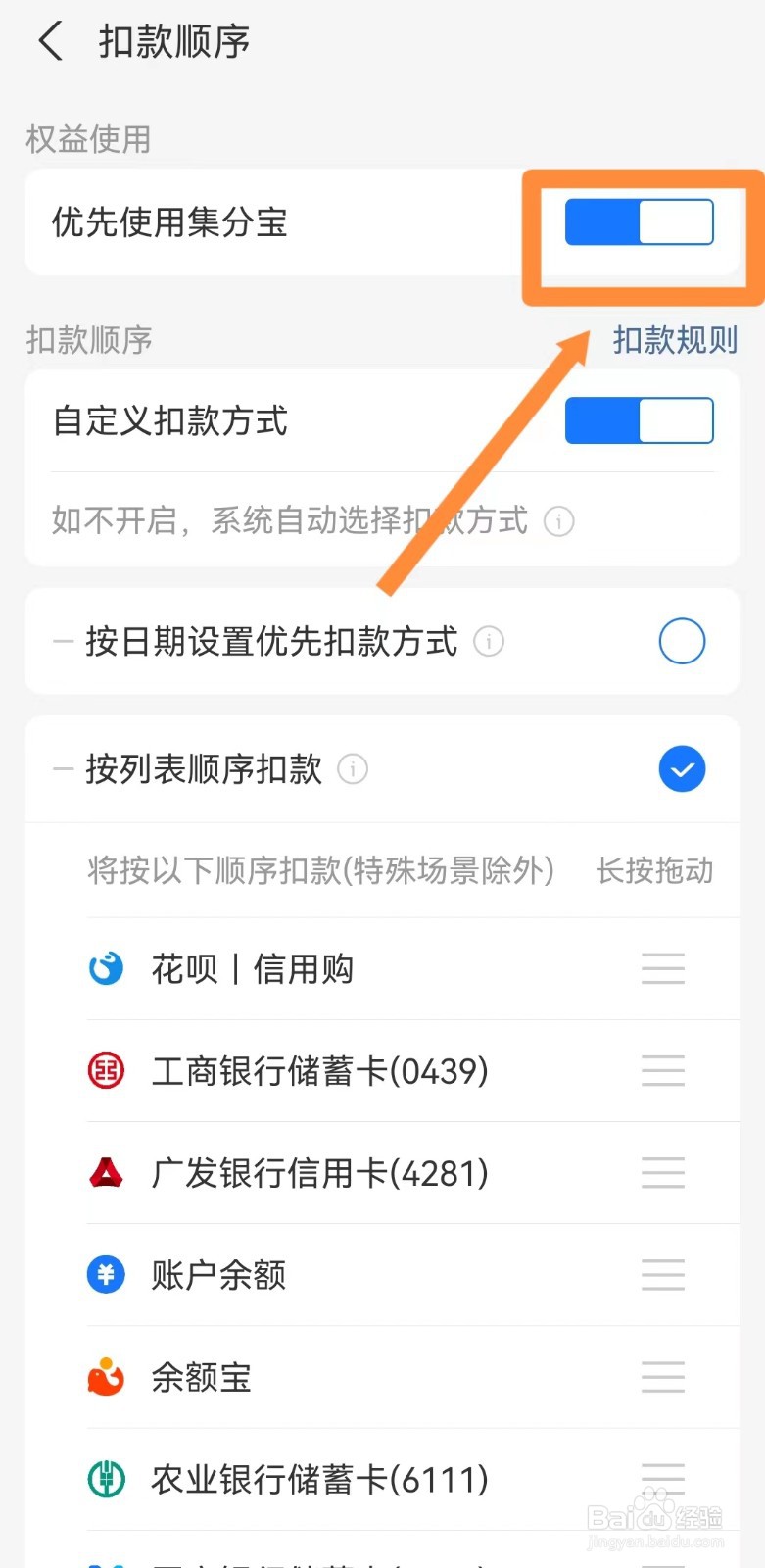Click drag handle next to 花呗|信用购
Viewport: 765px width, 1568px height.
[x=663, y=968]
